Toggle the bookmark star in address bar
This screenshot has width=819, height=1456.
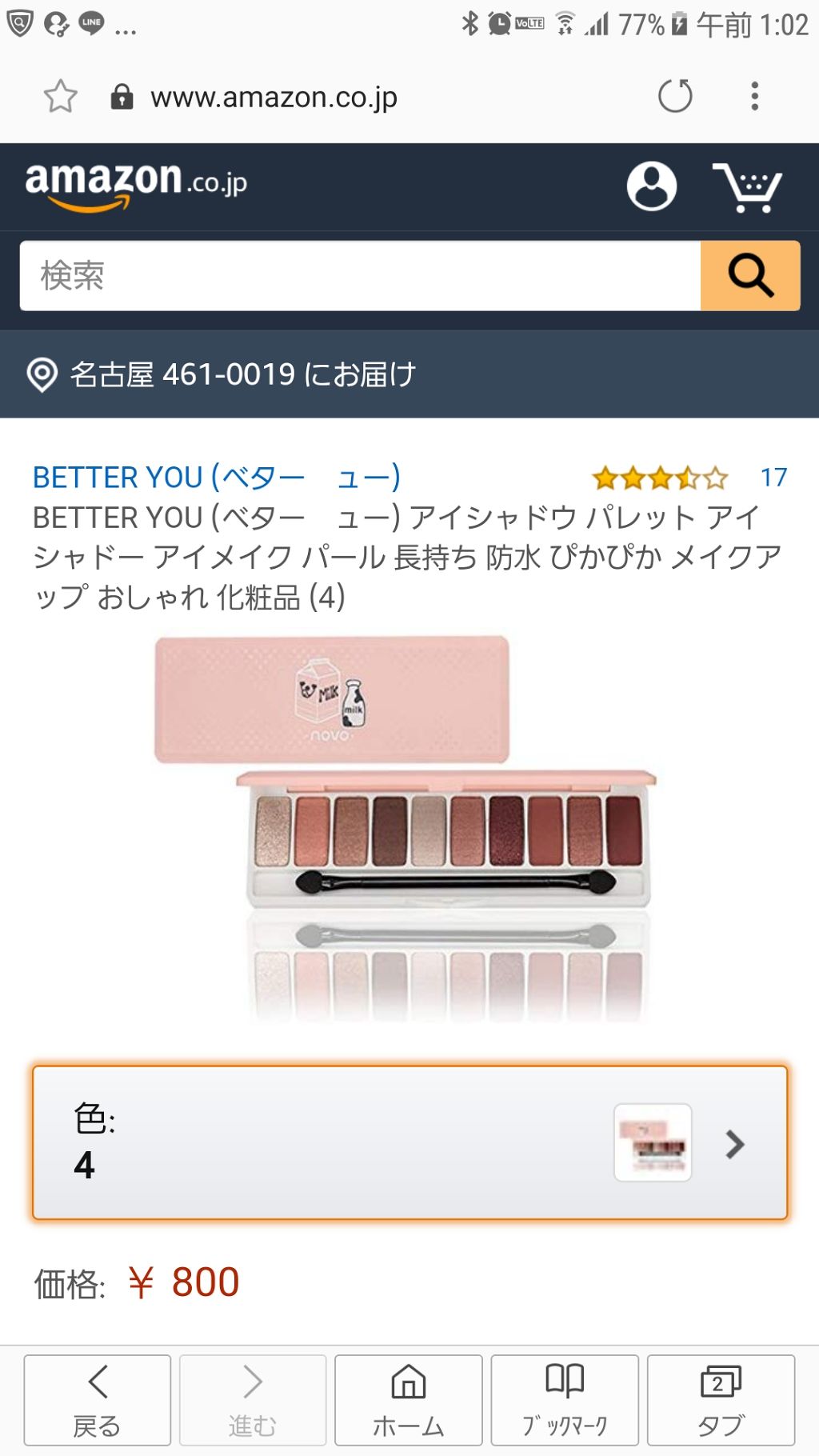58,96
